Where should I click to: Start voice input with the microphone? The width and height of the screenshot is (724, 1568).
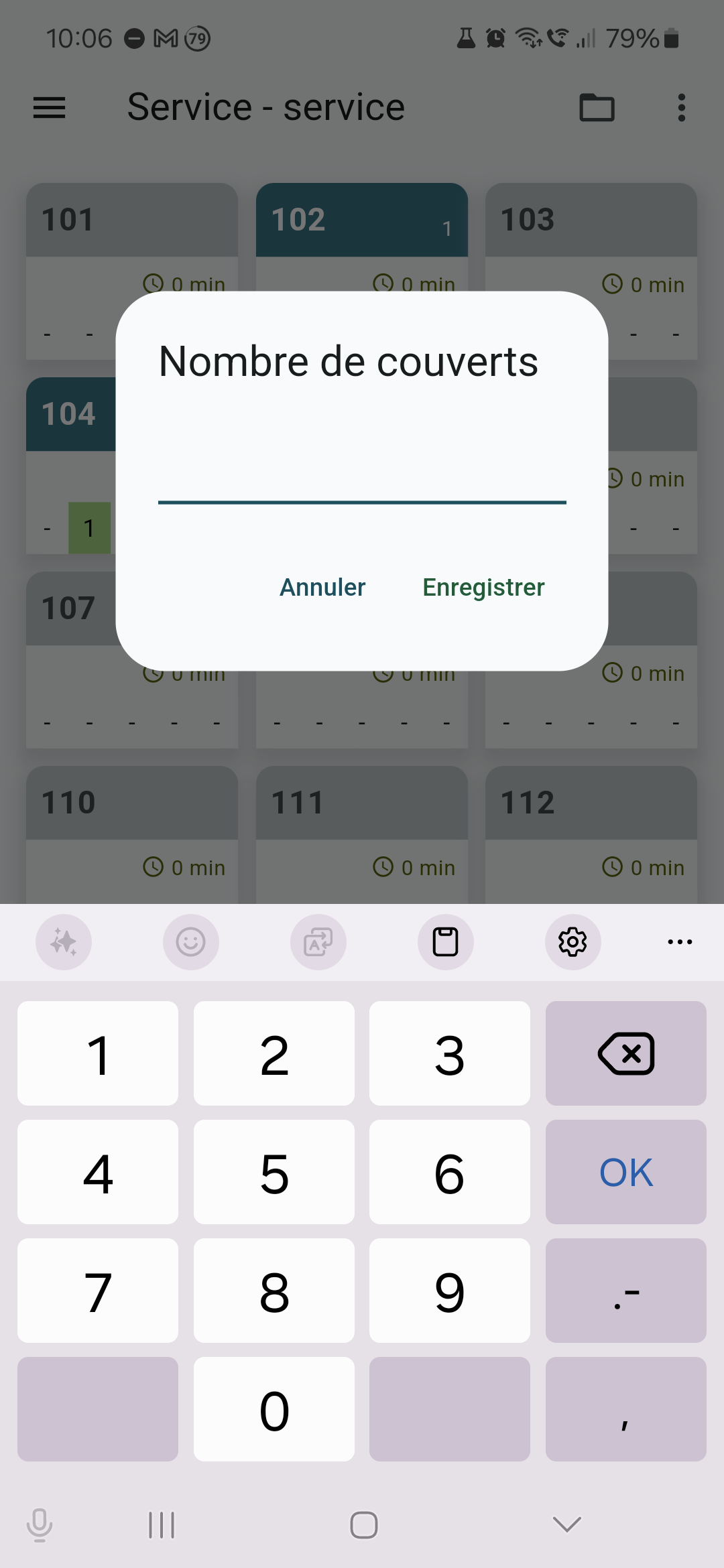[40, 1524]
